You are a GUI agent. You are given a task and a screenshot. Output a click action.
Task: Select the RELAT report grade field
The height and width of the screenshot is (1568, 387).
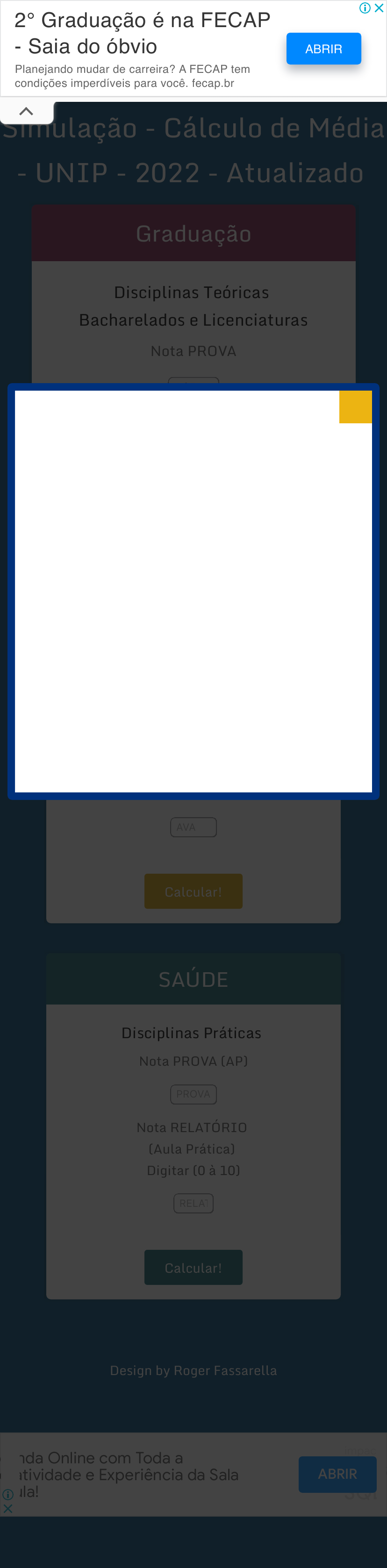[193, 1203]
